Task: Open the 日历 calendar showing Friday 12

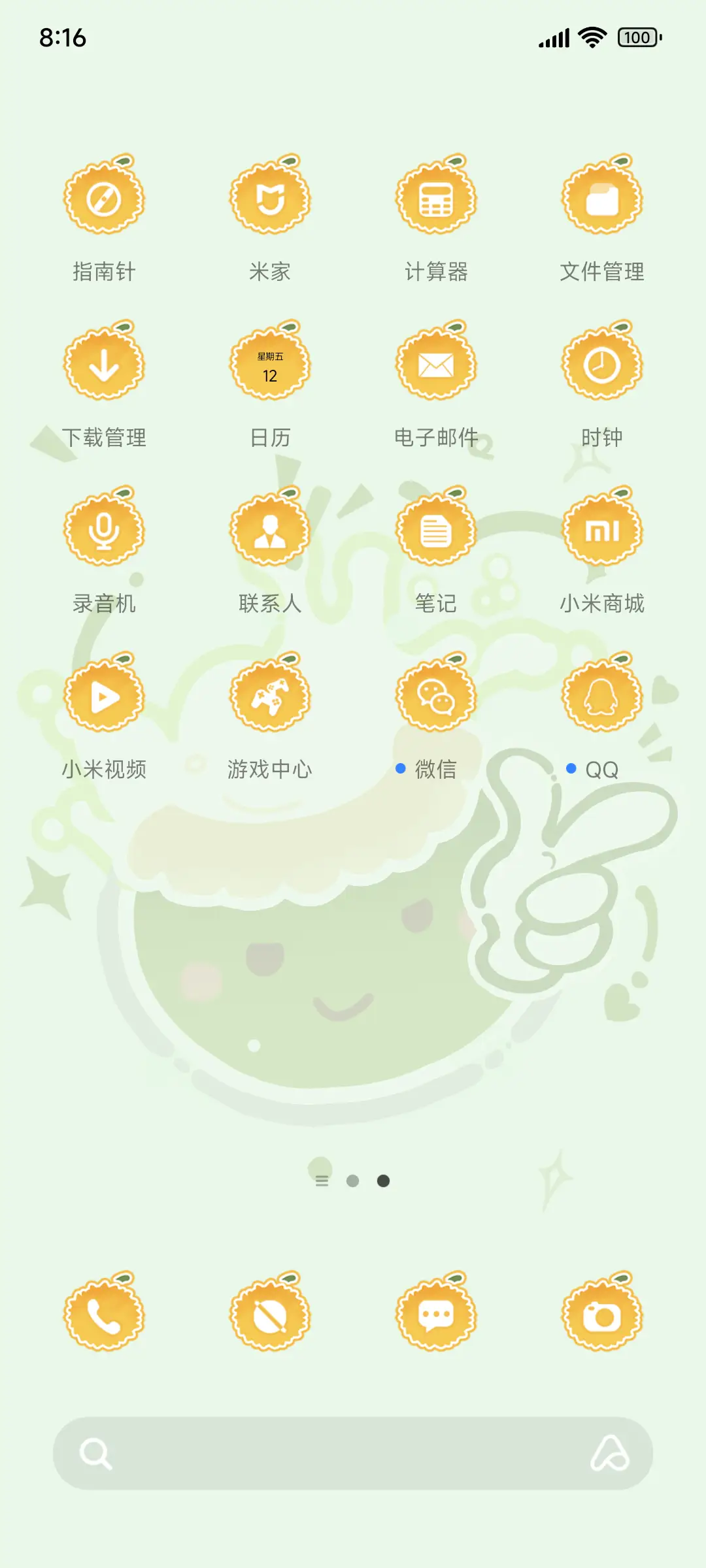Action: (270, 365)
